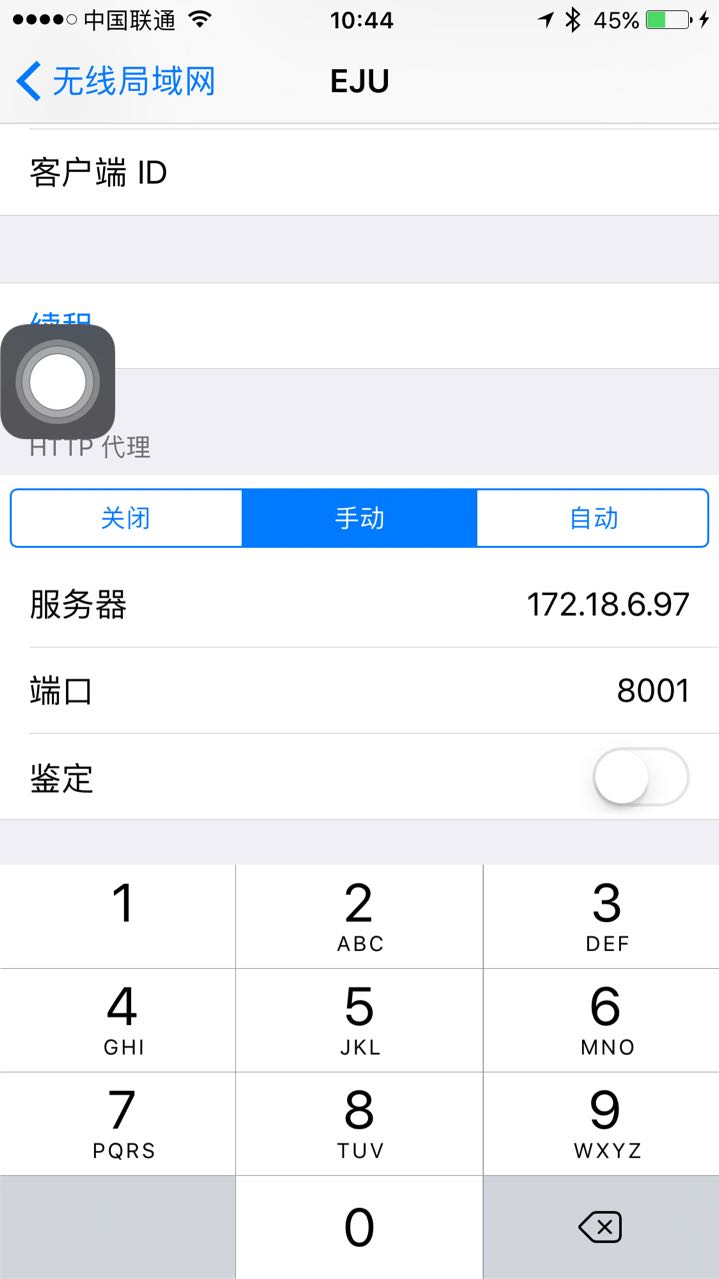The image size is (719, 1279).
Task: Tap key 0 on the keypad
Action: pyautogui.click(x=359, y=1227)
